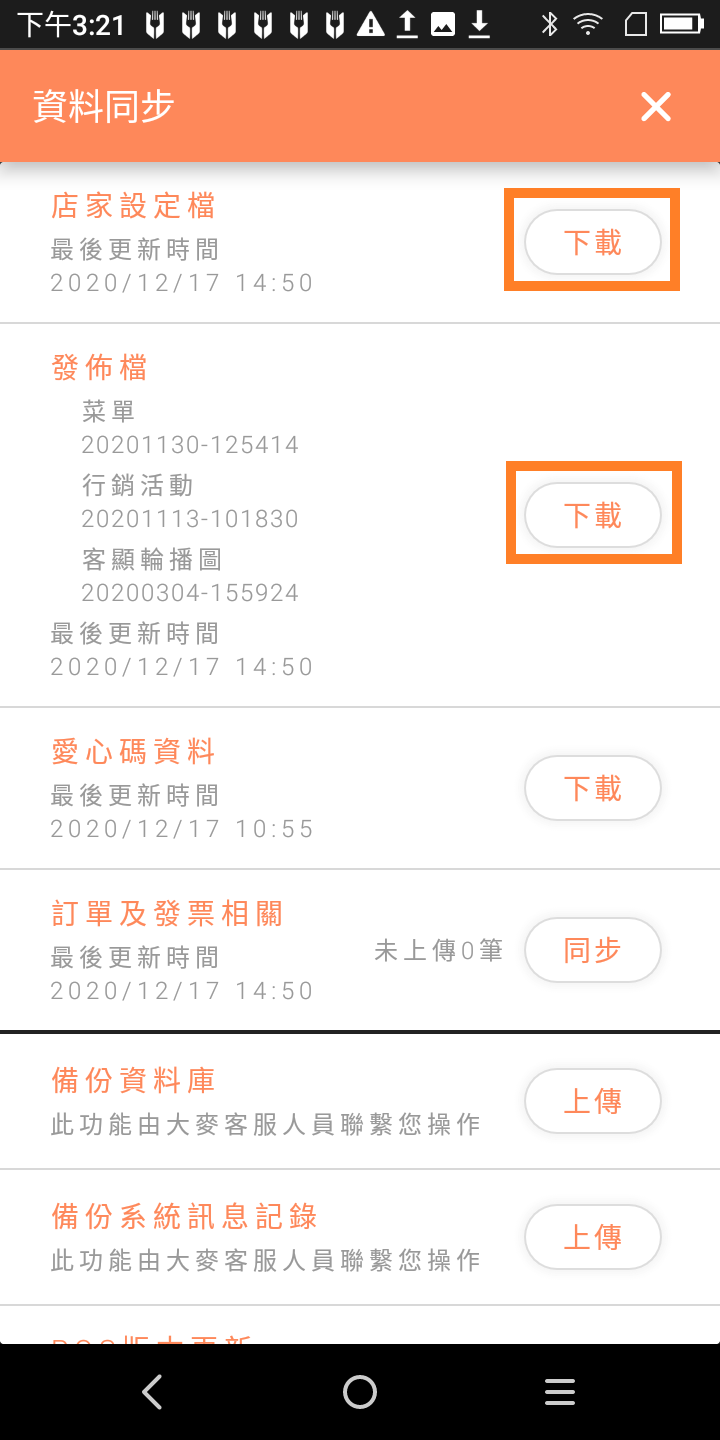Open the recent apps menu
The height and width of the screenshot is (1440, 720).
tap(559, 1391)
